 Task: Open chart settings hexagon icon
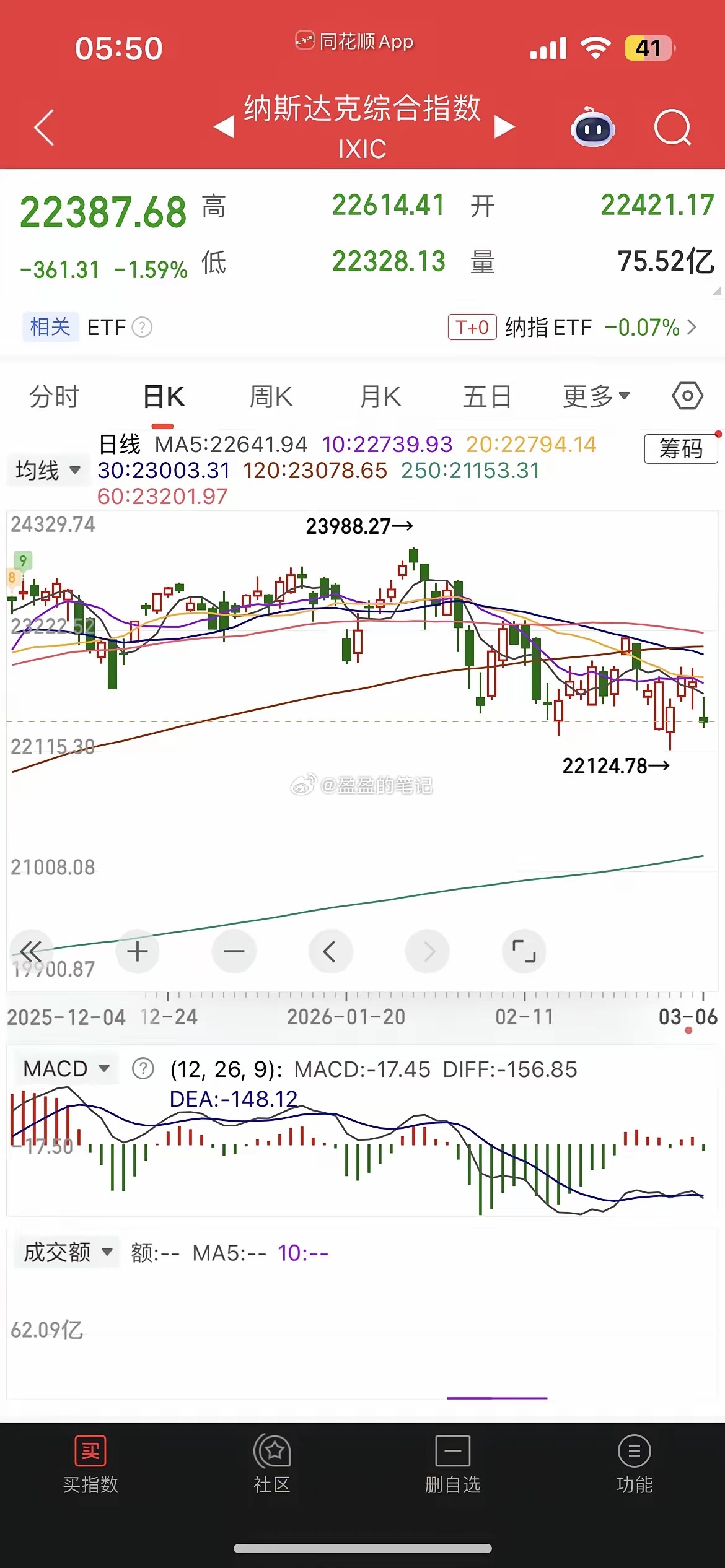[x=688, y=396]
